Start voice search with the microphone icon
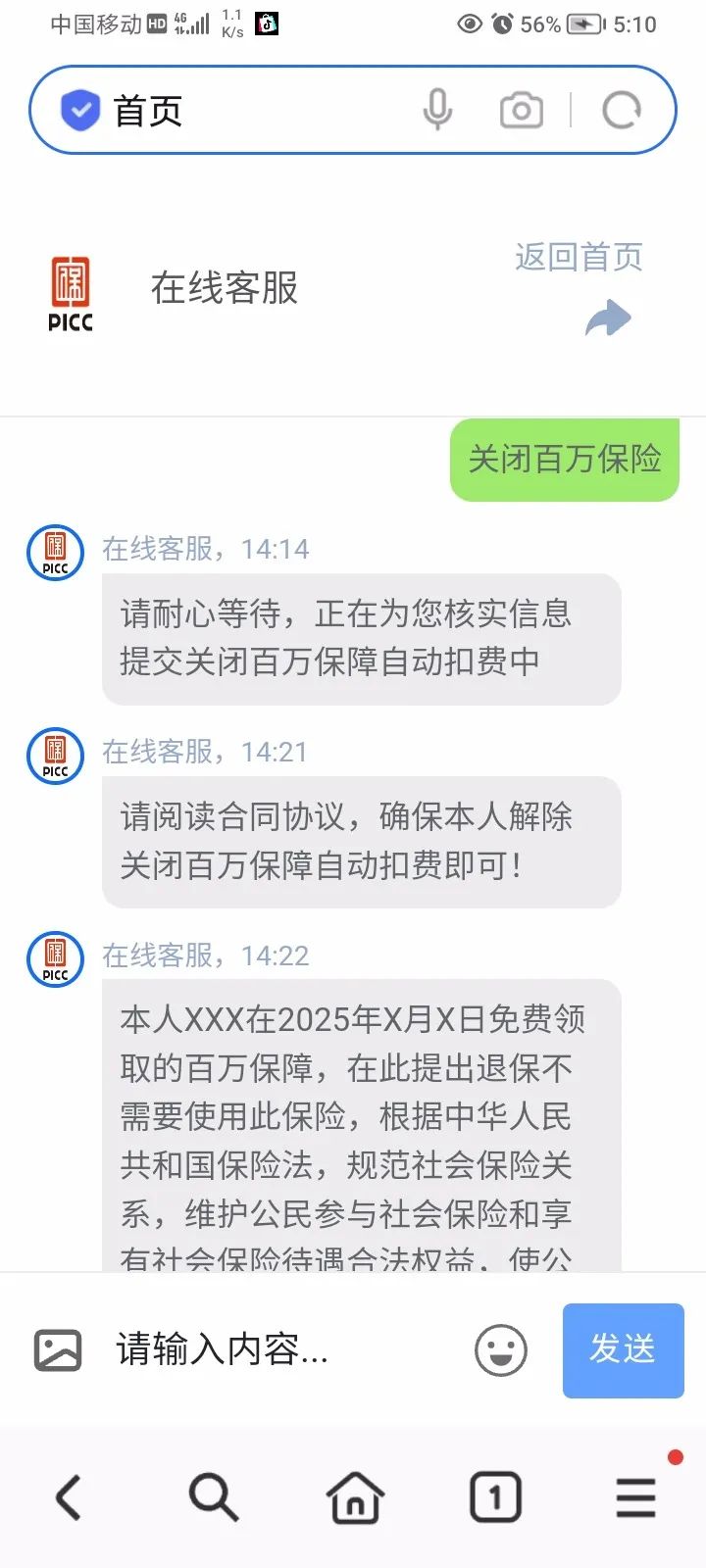This screenshot has height=1568, width=706. click(437, 110)
